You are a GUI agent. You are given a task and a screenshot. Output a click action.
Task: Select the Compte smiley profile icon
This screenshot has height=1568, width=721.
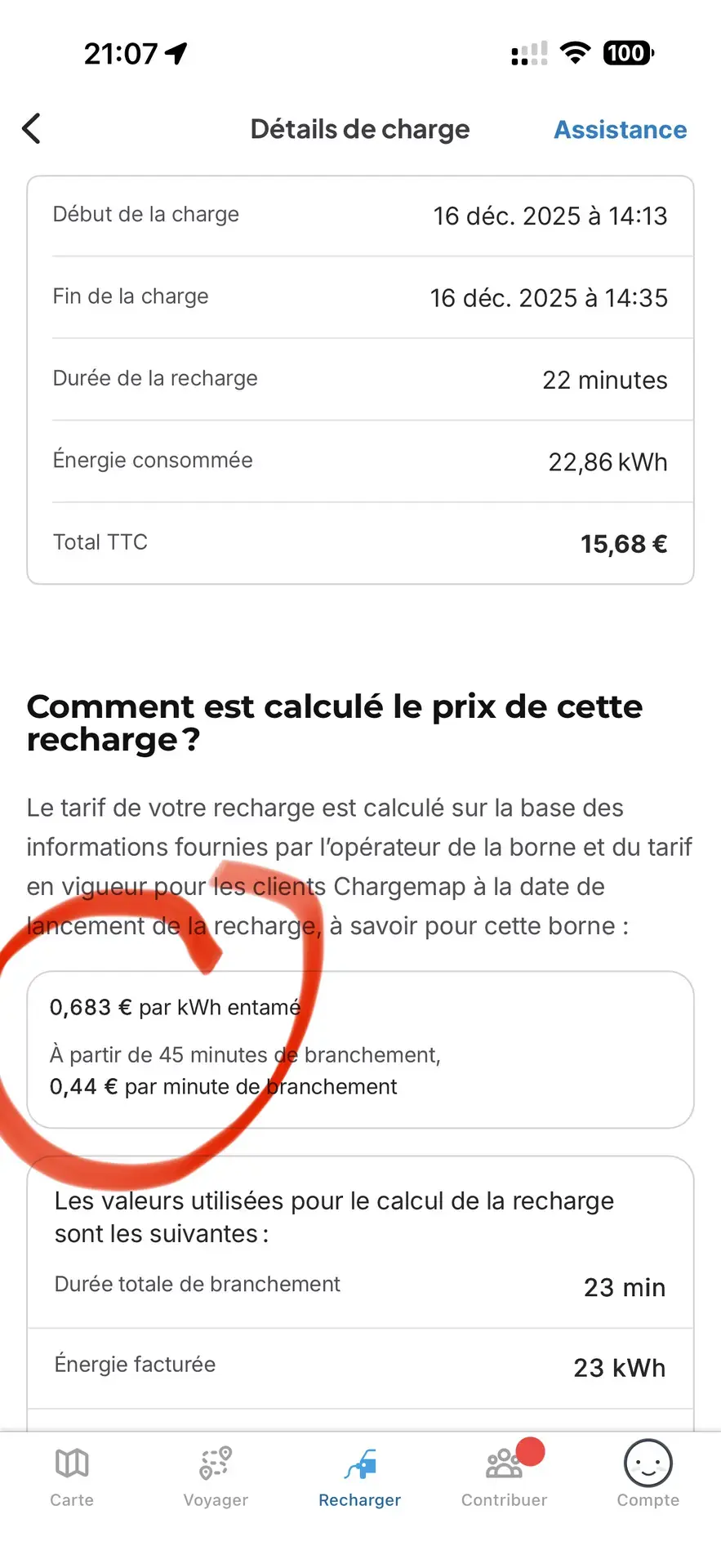coord(648,1462)
